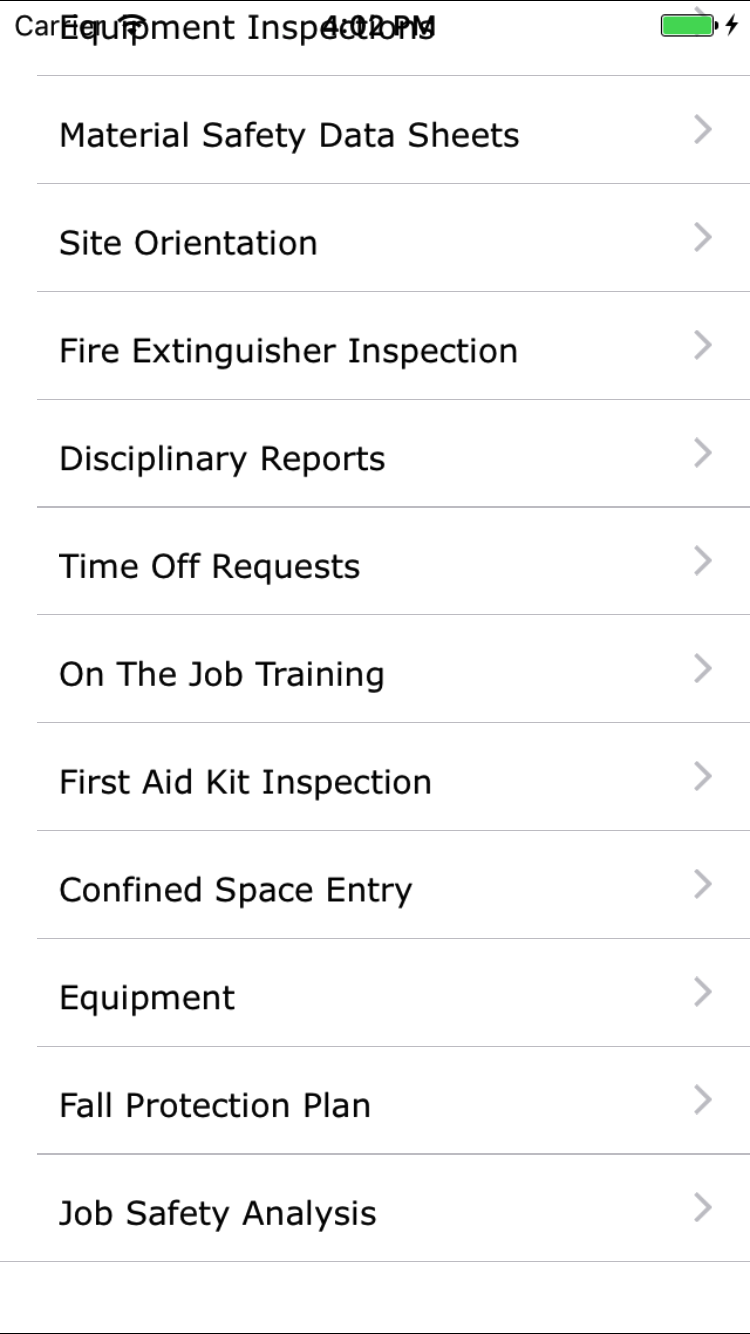Go to Confined Space Entry
This screenshot has width=750, height=1334.
pos(375,891)
